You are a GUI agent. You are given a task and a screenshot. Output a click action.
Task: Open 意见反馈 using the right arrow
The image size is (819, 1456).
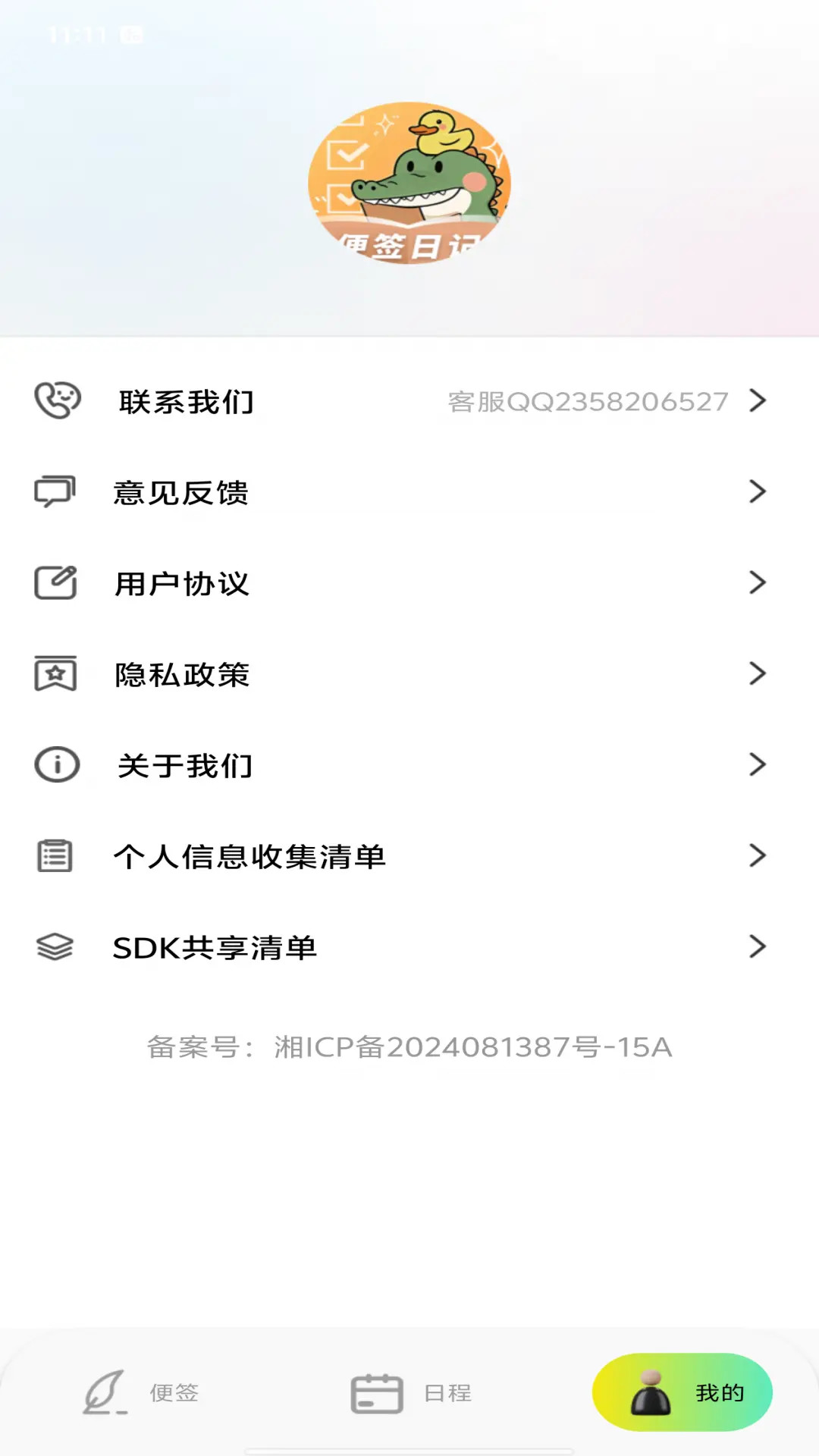[x=758, y=491]
